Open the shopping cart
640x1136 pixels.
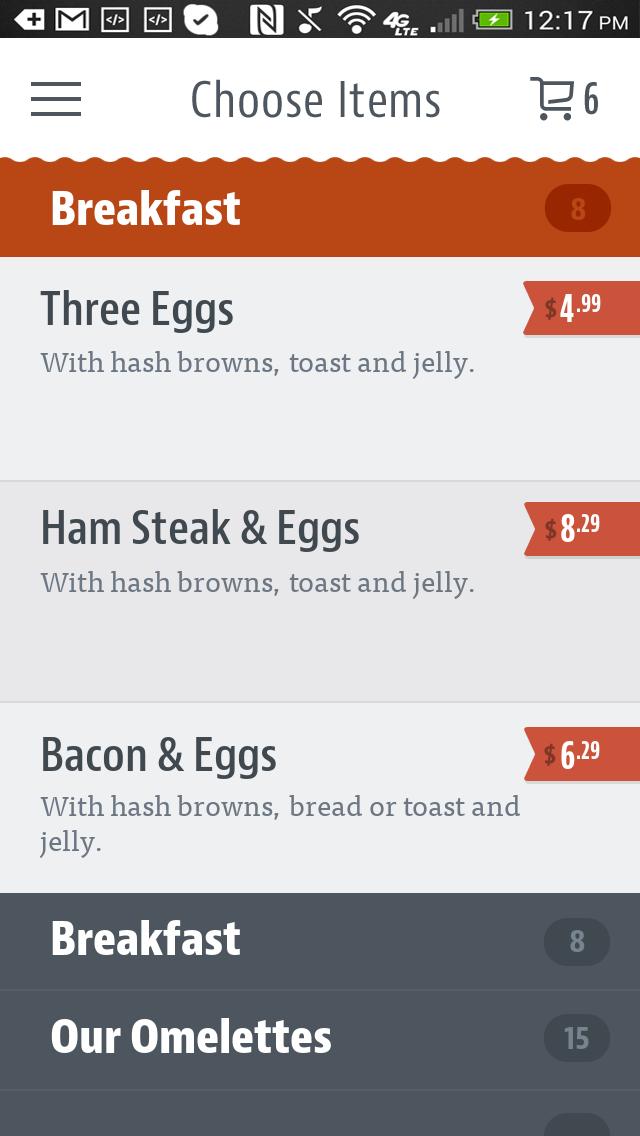pos(563,99)
